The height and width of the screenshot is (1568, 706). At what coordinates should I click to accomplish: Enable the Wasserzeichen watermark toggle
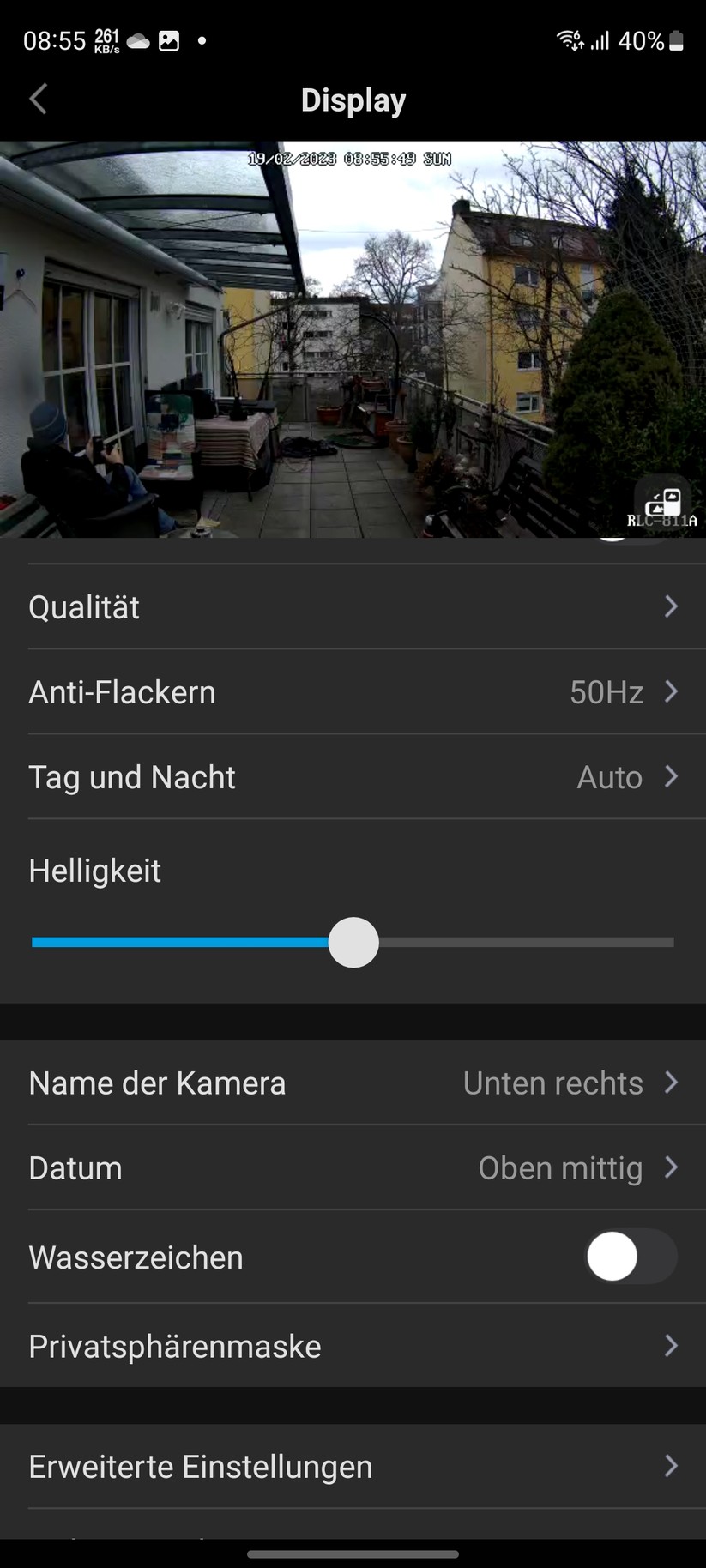(x=631, y=1257)
